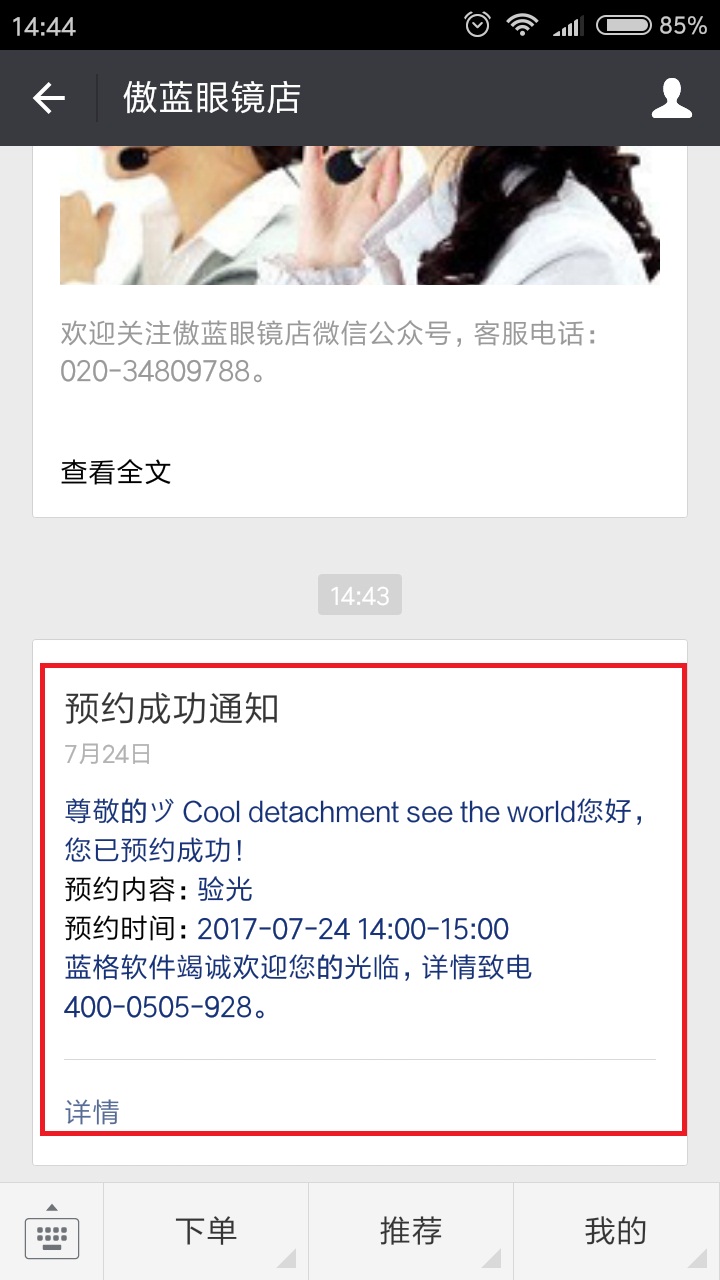Tap the 14:43 message timestamp
720x1280 pixels.
pos(359,594)
